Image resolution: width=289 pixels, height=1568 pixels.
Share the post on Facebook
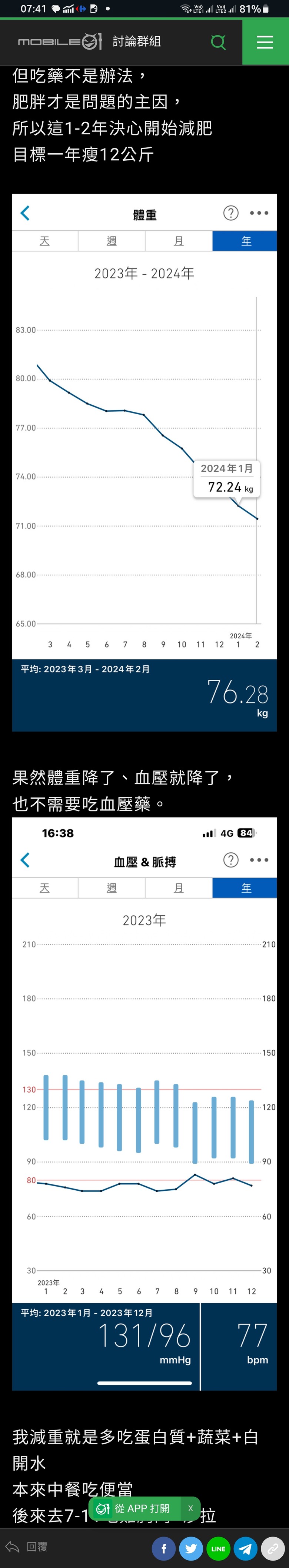163,1548
